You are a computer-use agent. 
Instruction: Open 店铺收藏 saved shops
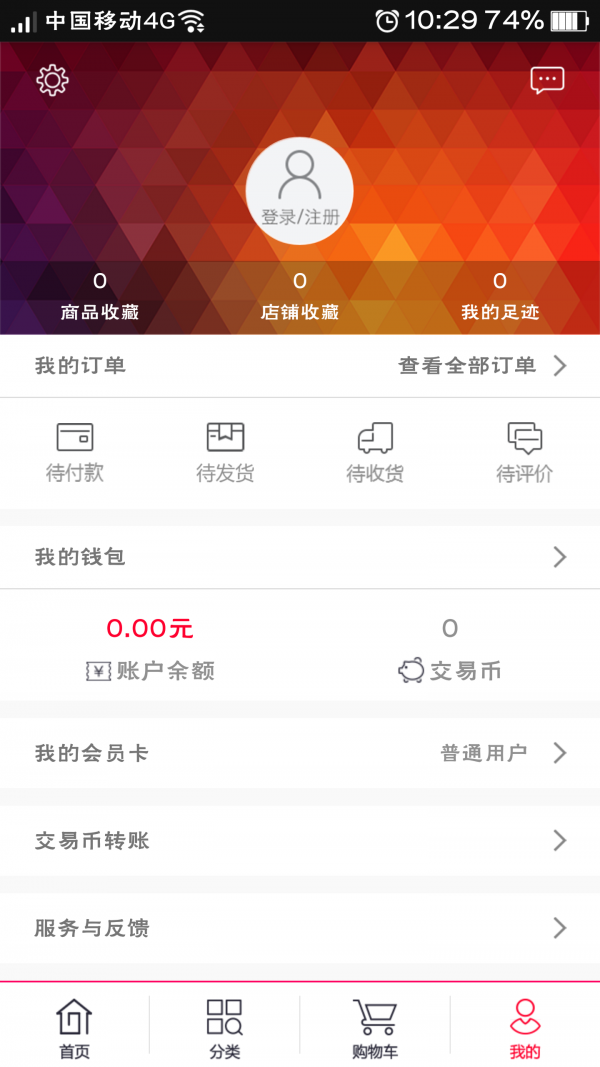tap(300, 297)
